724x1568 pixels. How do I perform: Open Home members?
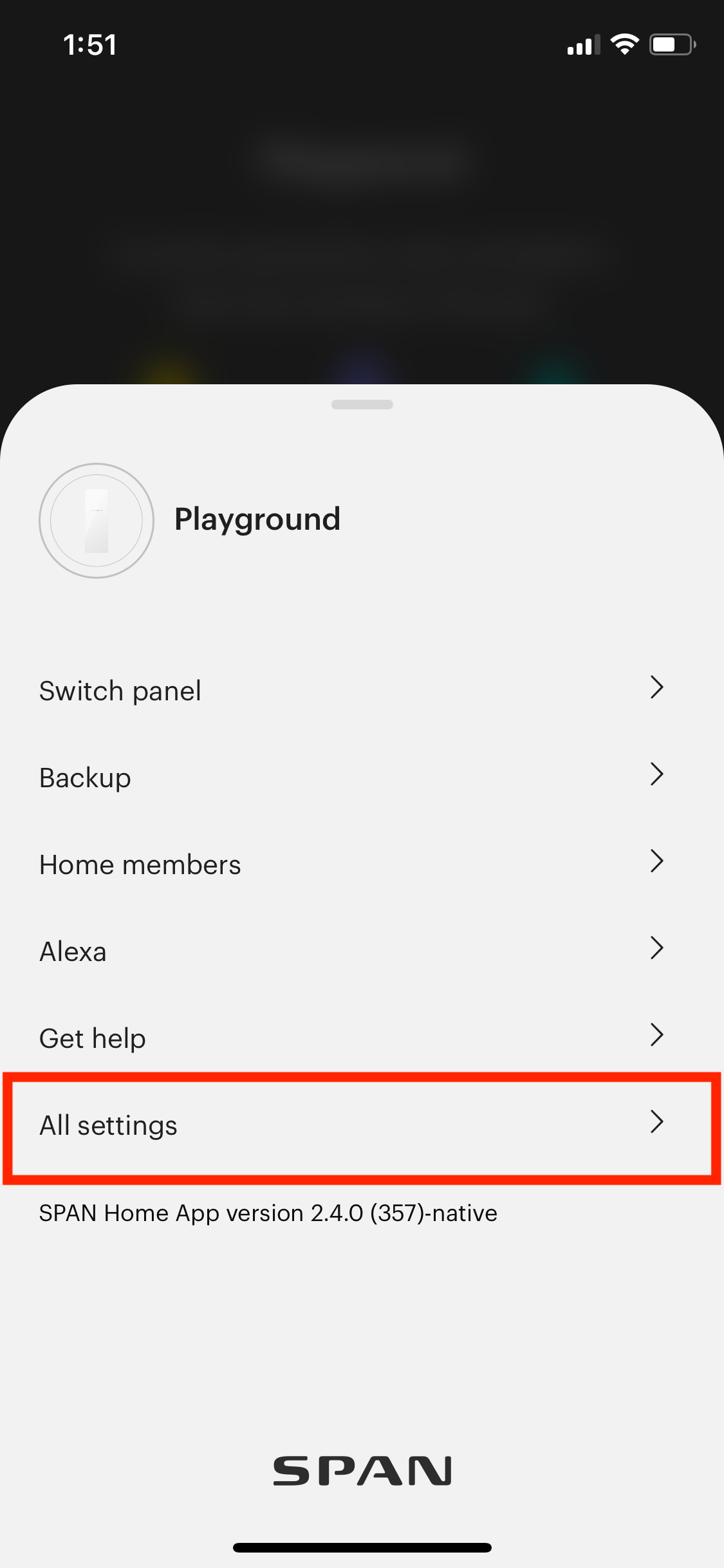[362, 864]
